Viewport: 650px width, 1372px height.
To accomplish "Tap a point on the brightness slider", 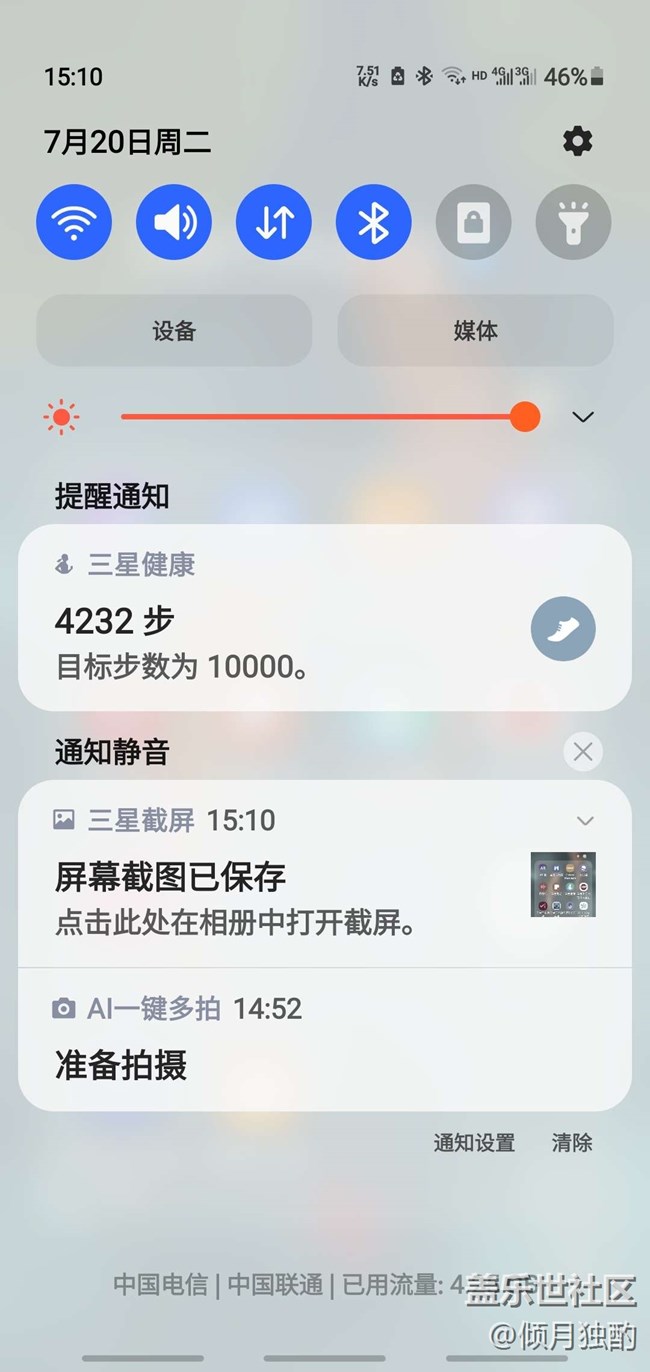I will 320,417.
